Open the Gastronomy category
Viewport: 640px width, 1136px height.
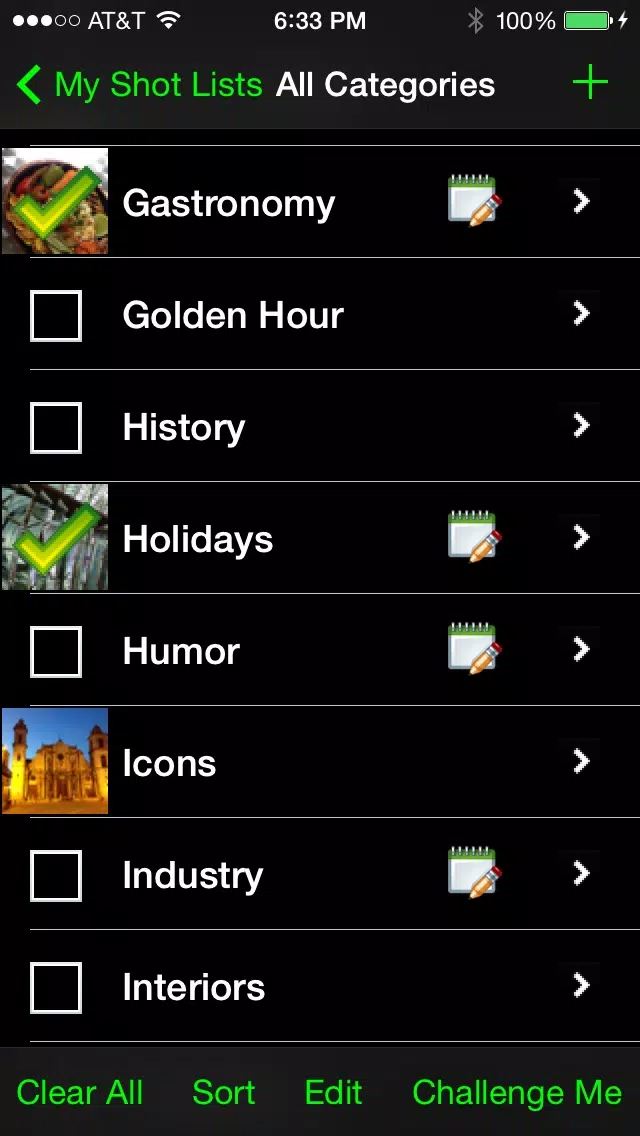(x=320, y=201)
